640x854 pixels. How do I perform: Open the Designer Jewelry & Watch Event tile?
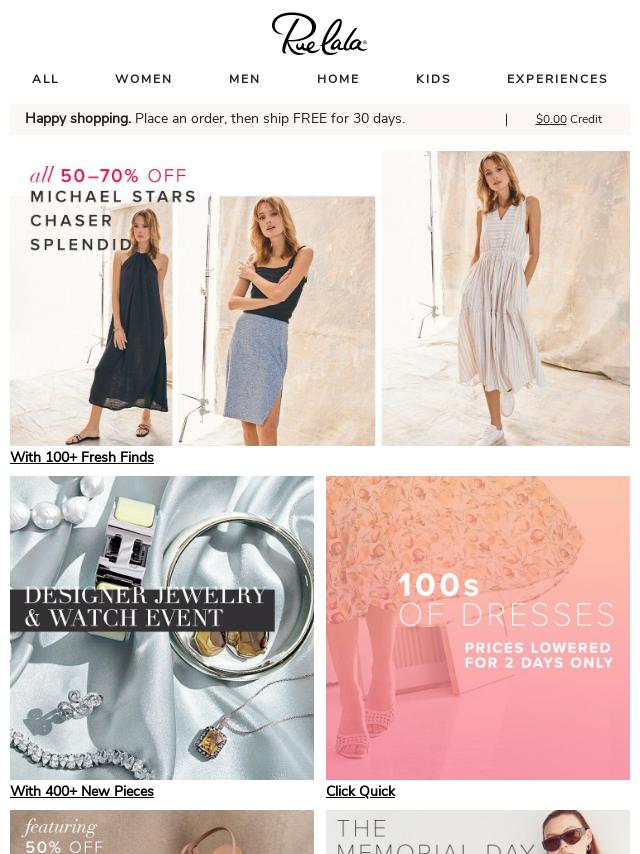[x=162, y=628]
